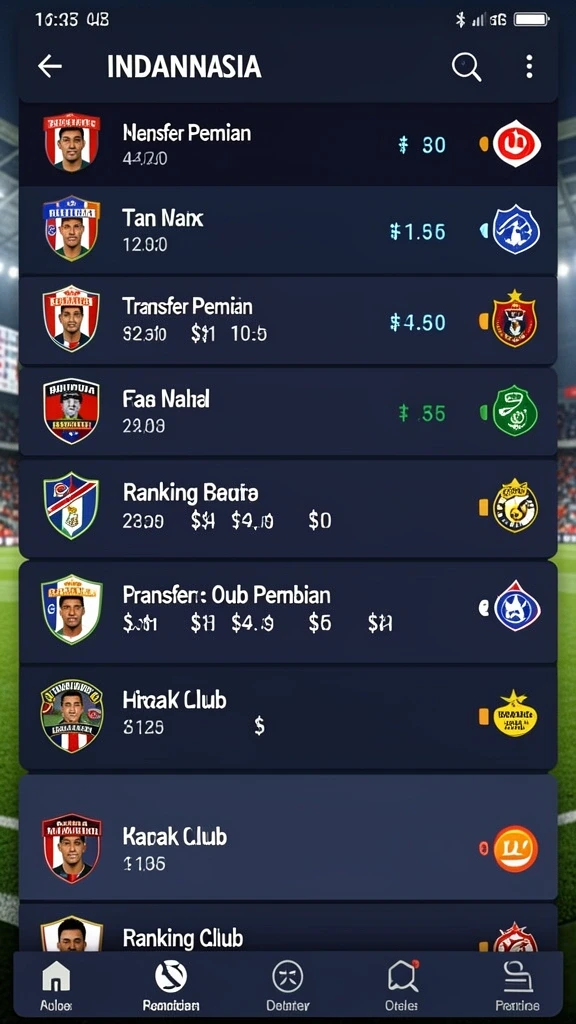Switch to the home tab with house icon

(x=56, y=986)
